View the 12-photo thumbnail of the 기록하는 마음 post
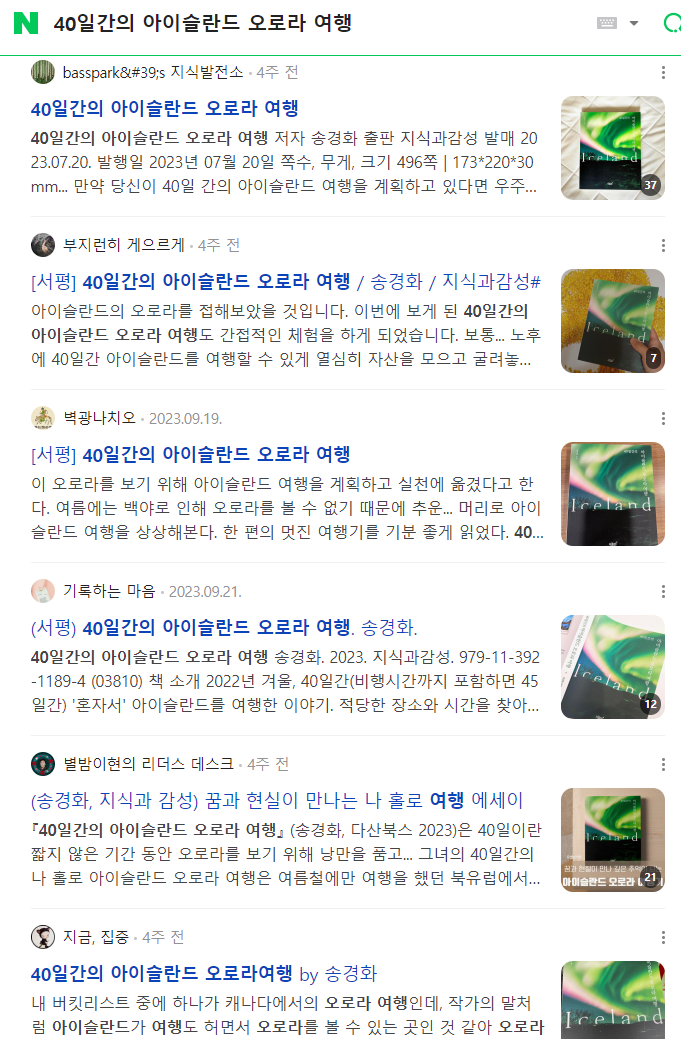 612,667
